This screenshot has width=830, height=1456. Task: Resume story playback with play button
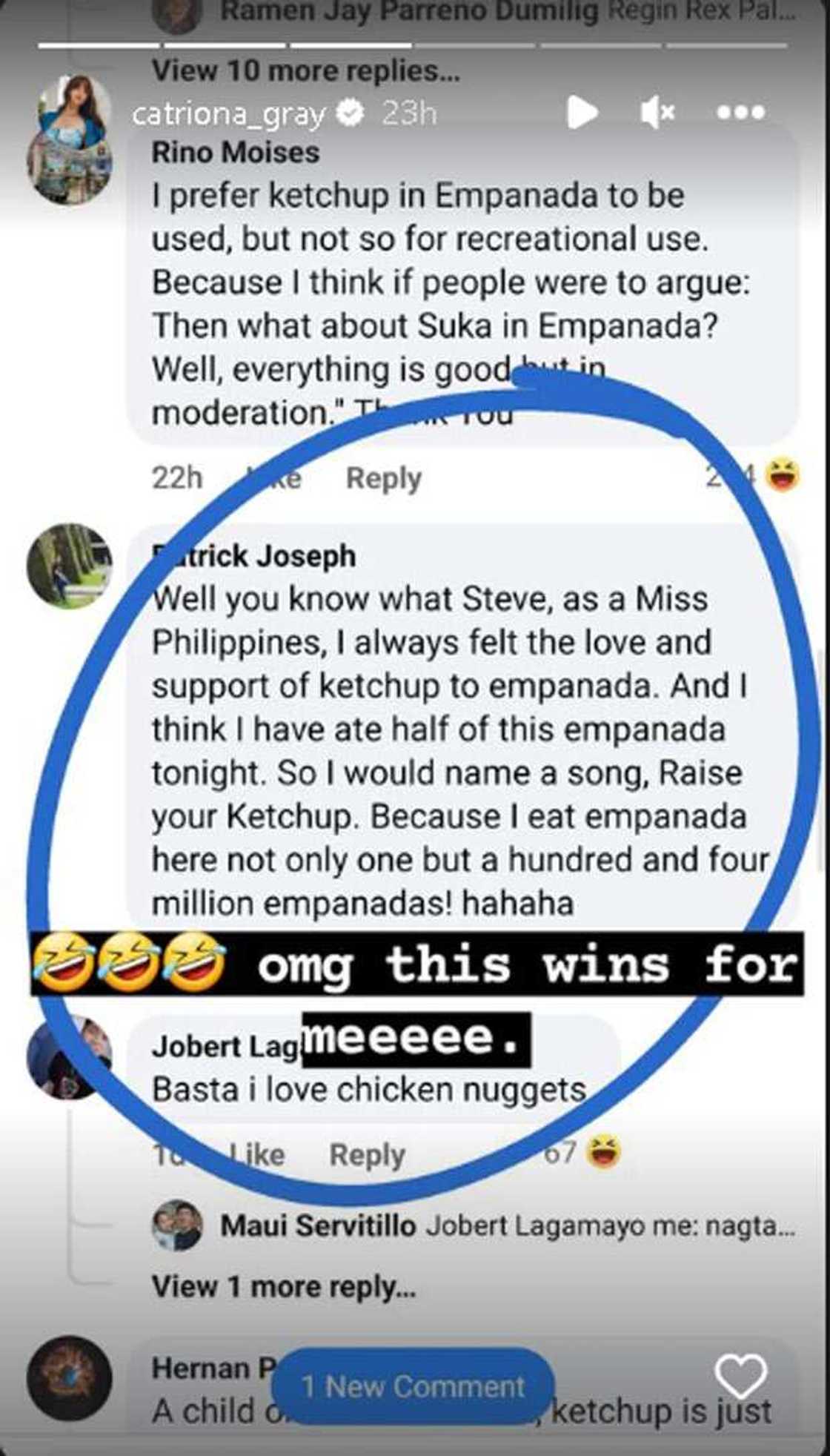[582, 113]
